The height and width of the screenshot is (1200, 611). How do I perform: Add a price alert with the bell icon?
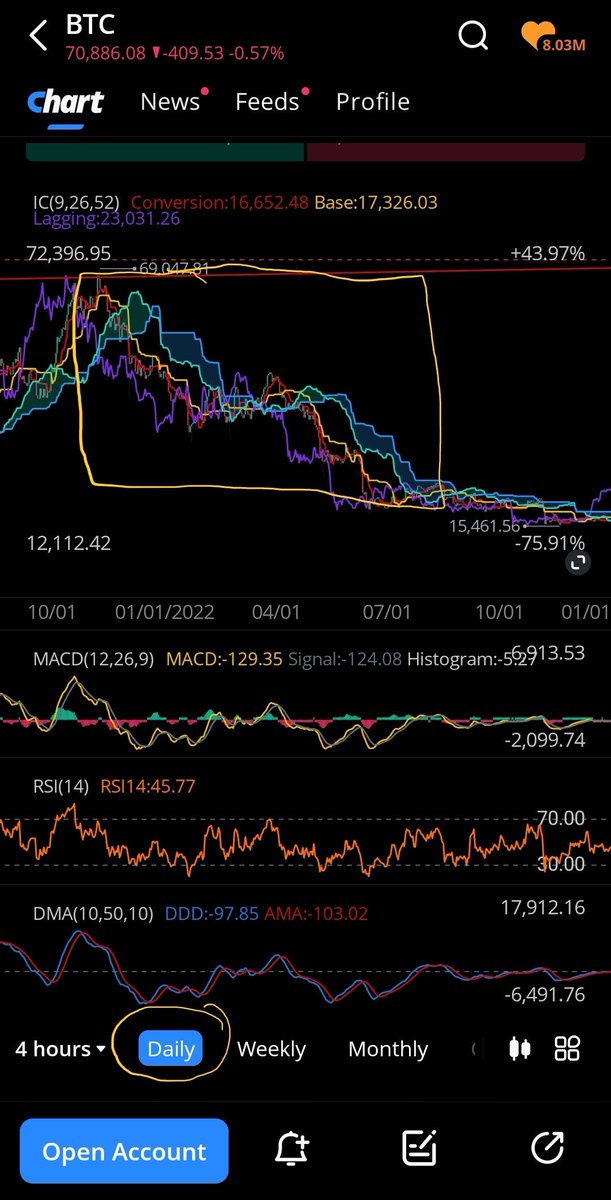pyautogui.click(x=292, y=1151)
